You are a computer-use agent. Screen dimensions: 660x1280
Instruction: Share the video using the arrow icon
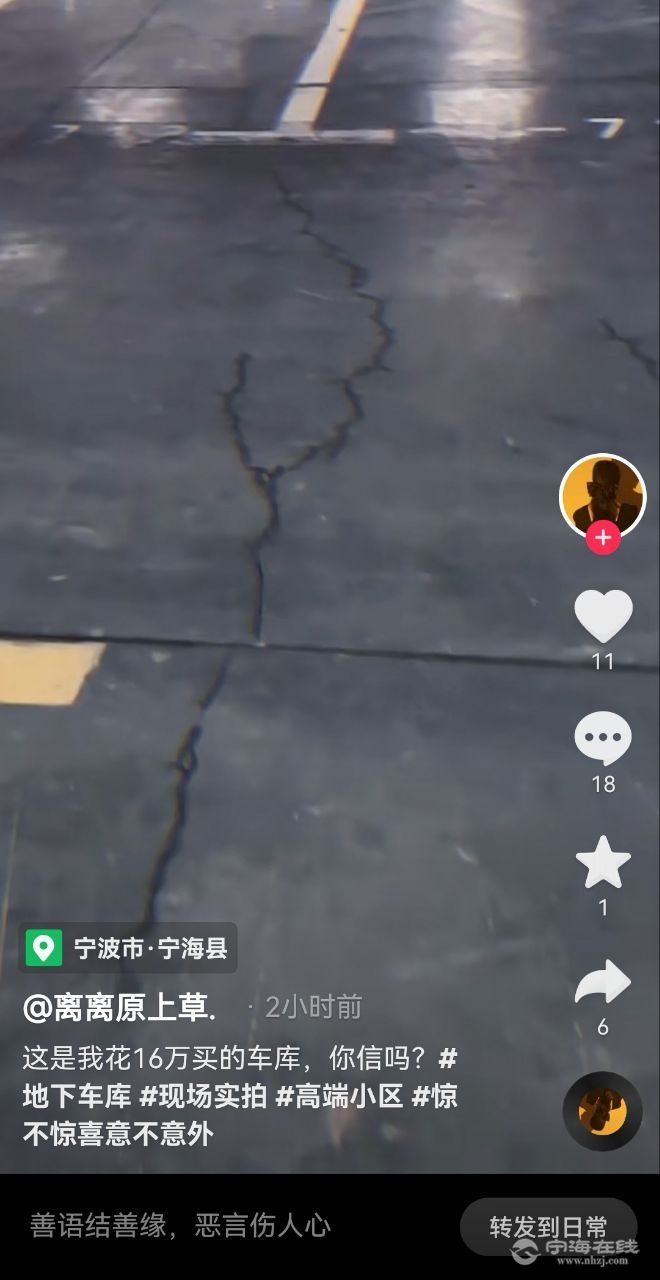click(603, 983)
